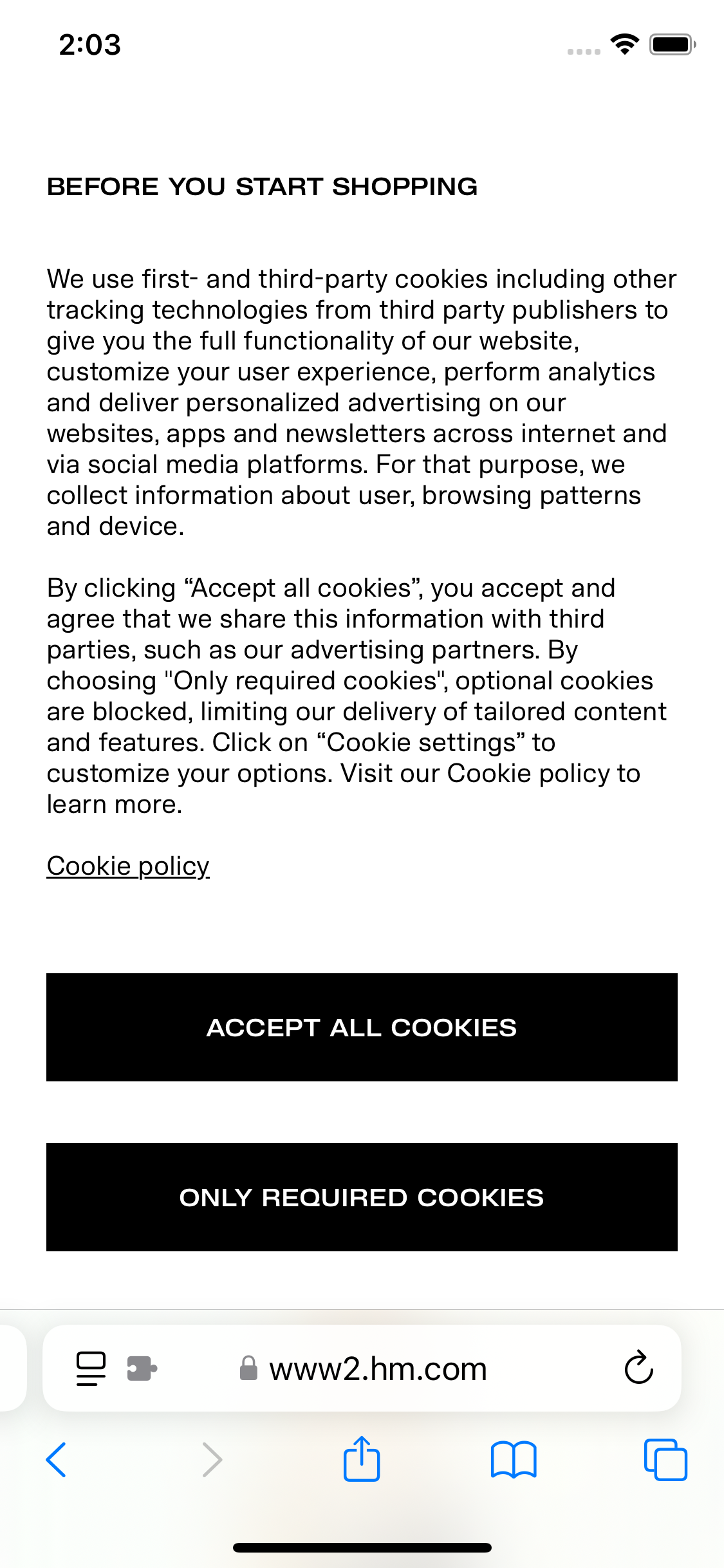Show all open tabs
The height and width of the screenshot is (1568, 724).
click(x=665, y=1460)
